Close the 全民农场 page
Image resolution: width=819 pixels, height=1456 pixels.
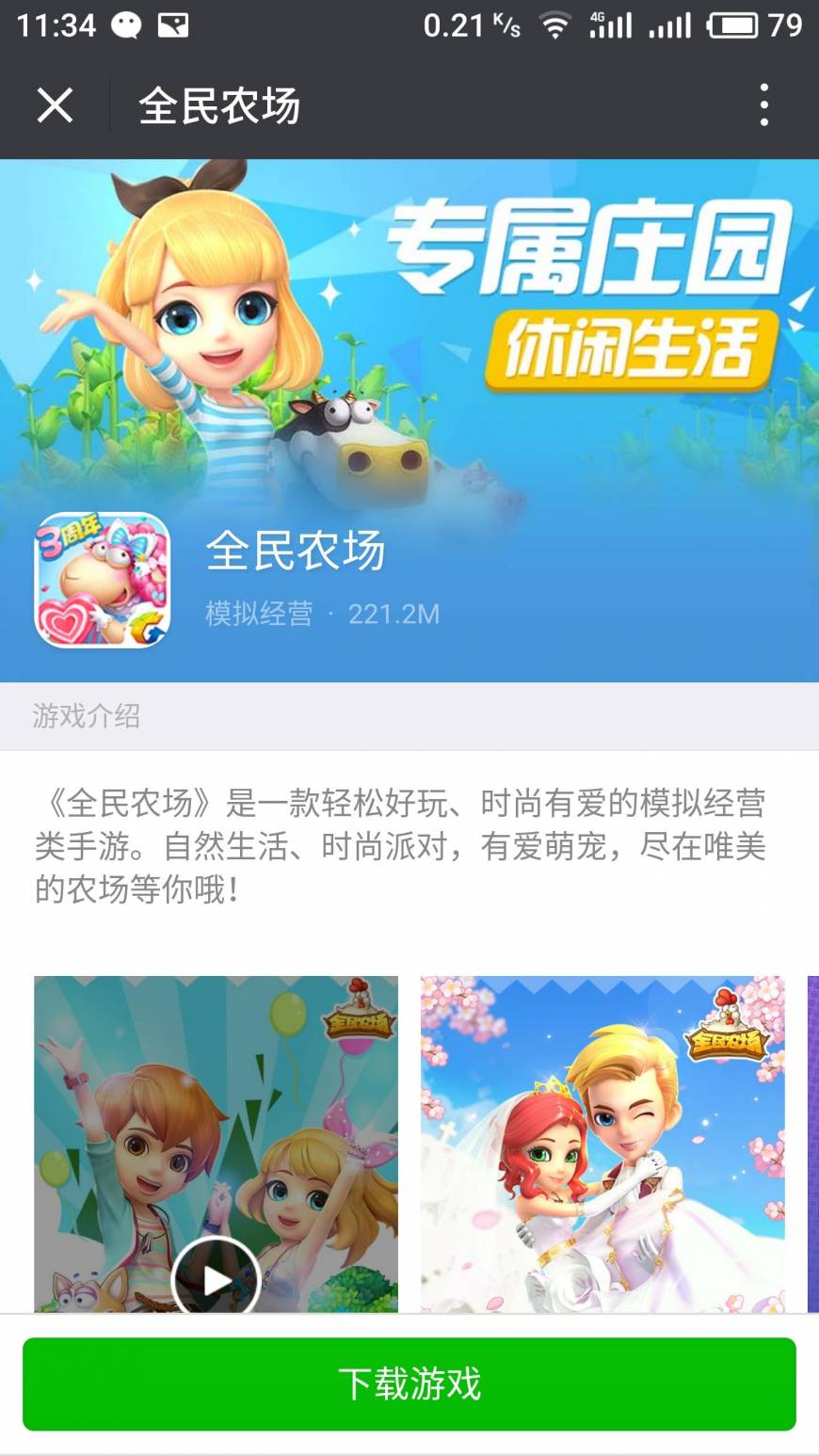(55, 104)
